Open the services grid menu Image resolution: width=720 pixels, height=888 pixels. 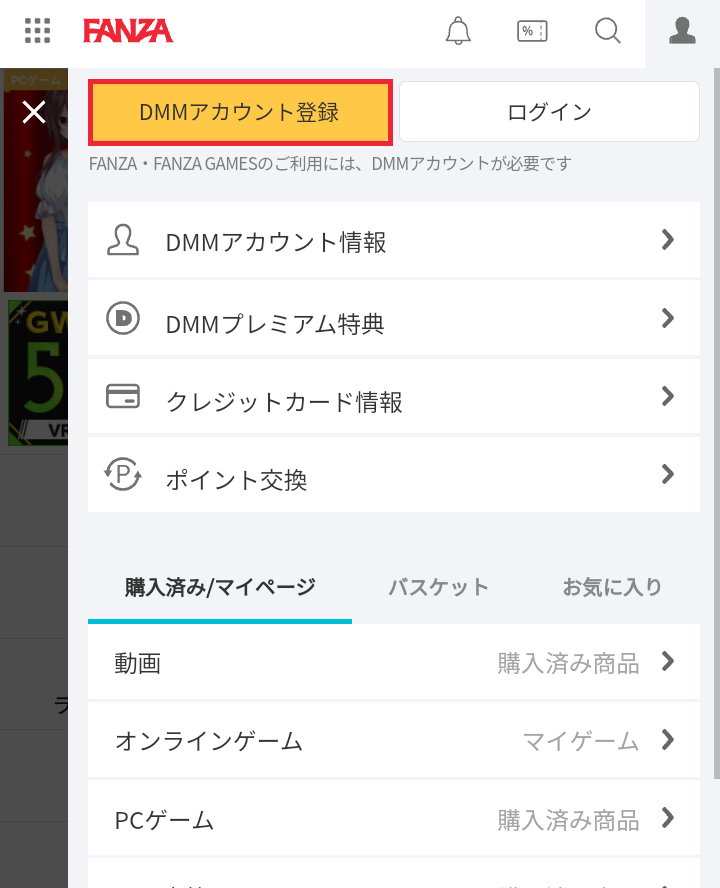pos(37,31)
